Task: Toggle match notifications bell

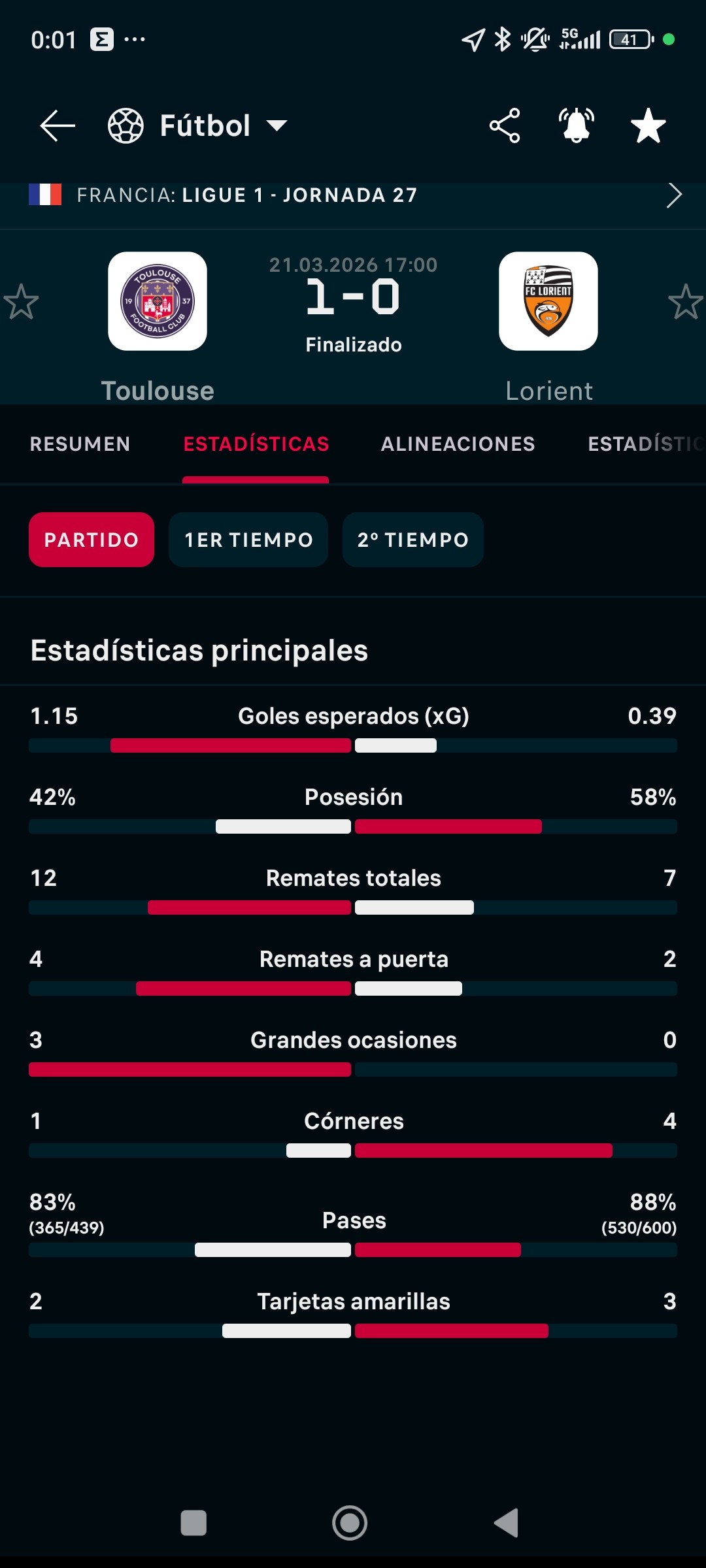Action: pos(577,125)
